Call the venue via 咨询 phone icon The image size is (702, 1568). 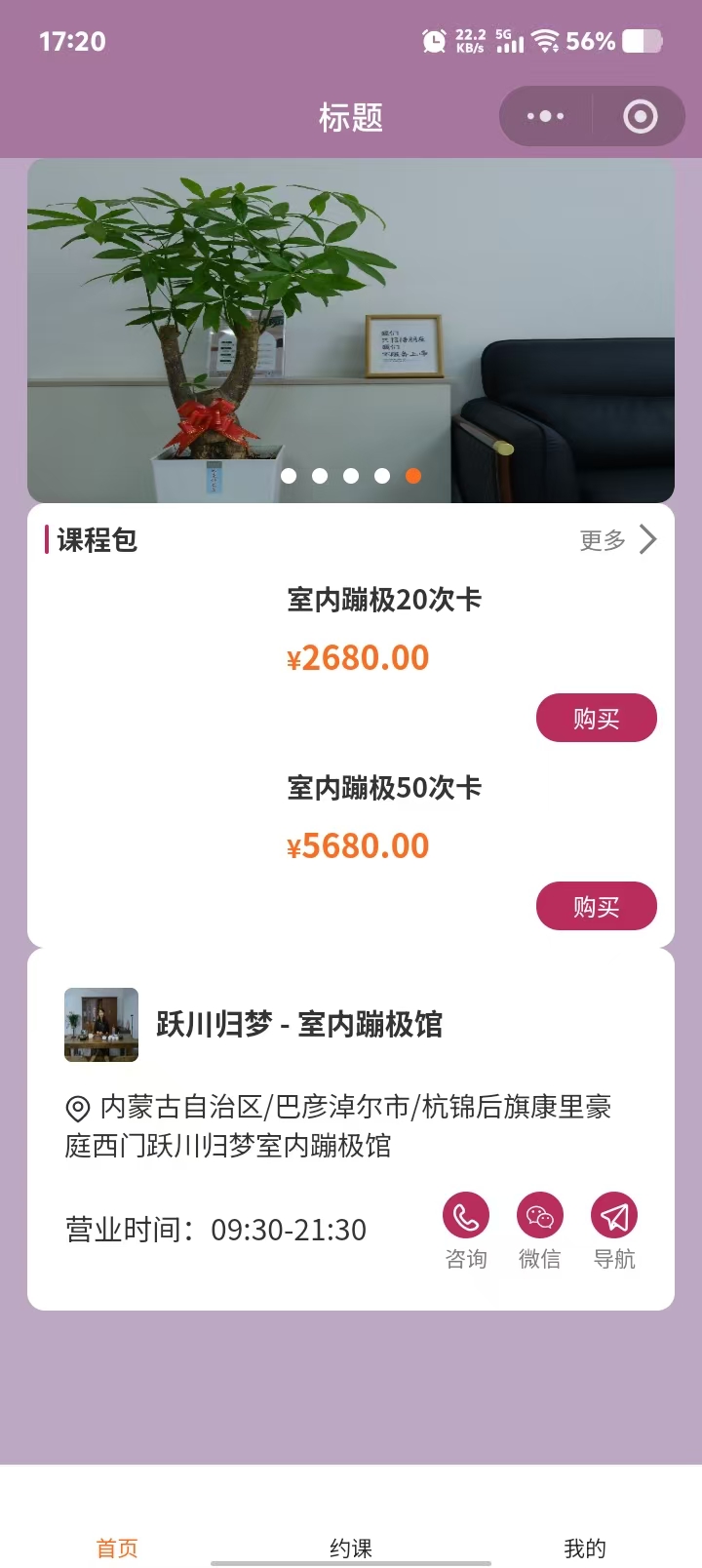point(466,1218)
